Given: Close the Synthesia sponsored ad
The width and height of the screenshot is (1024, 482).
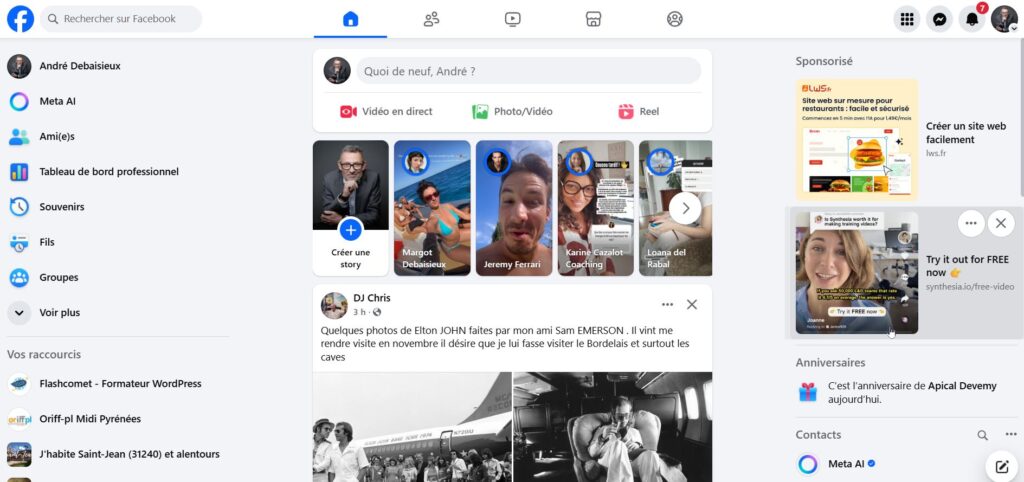Looking at the screenshot, I should coord(1000,222).
